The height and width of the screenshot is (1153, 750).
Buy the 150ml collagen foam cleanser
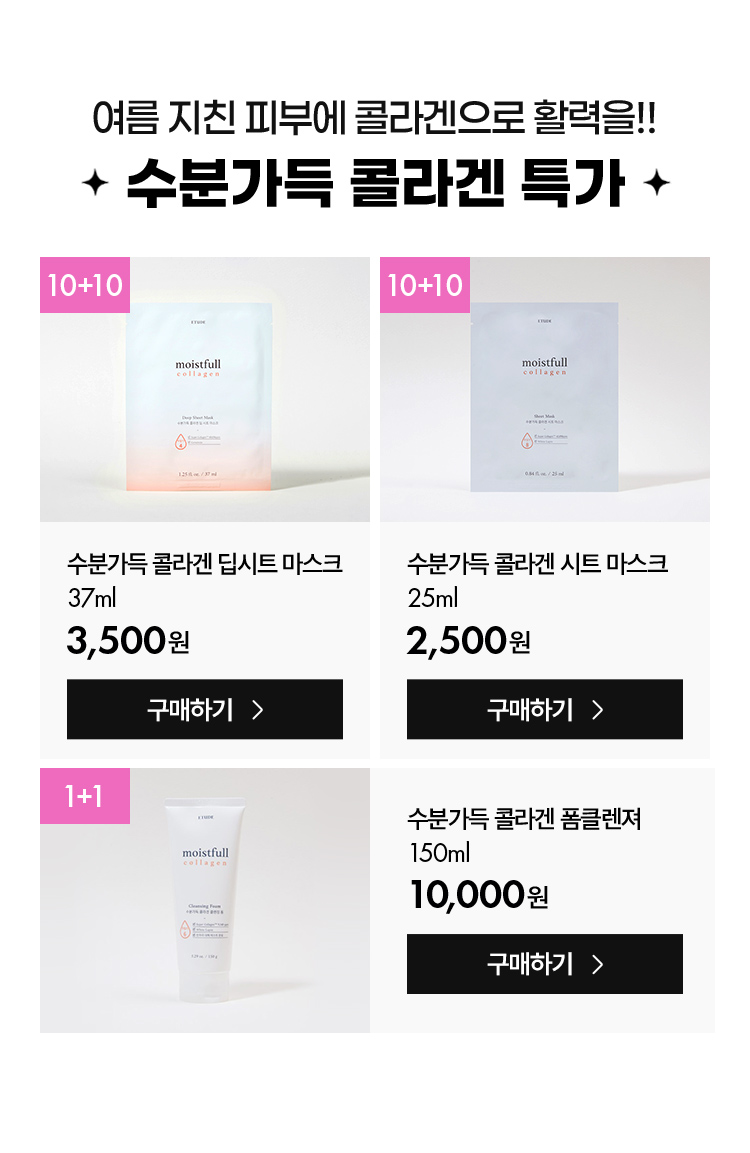(545, 964)
